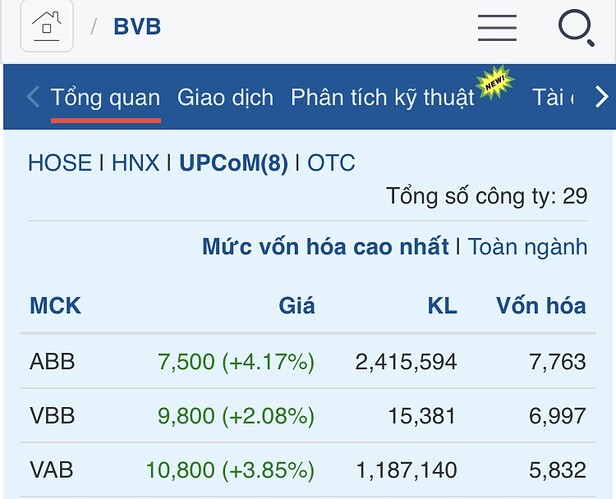
Task: Show previous tabs with left arrow
Action: tap(32, 97)
